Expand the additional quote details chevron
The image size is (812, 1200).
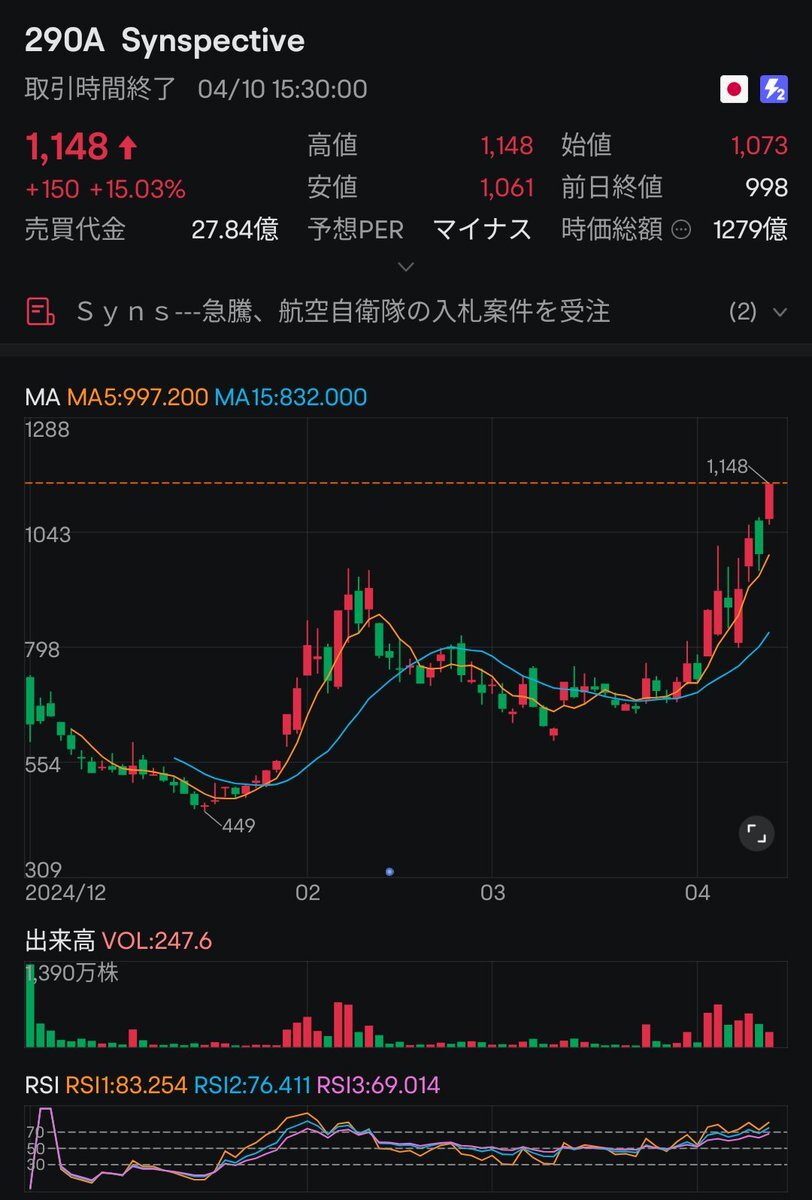(405, 267)
